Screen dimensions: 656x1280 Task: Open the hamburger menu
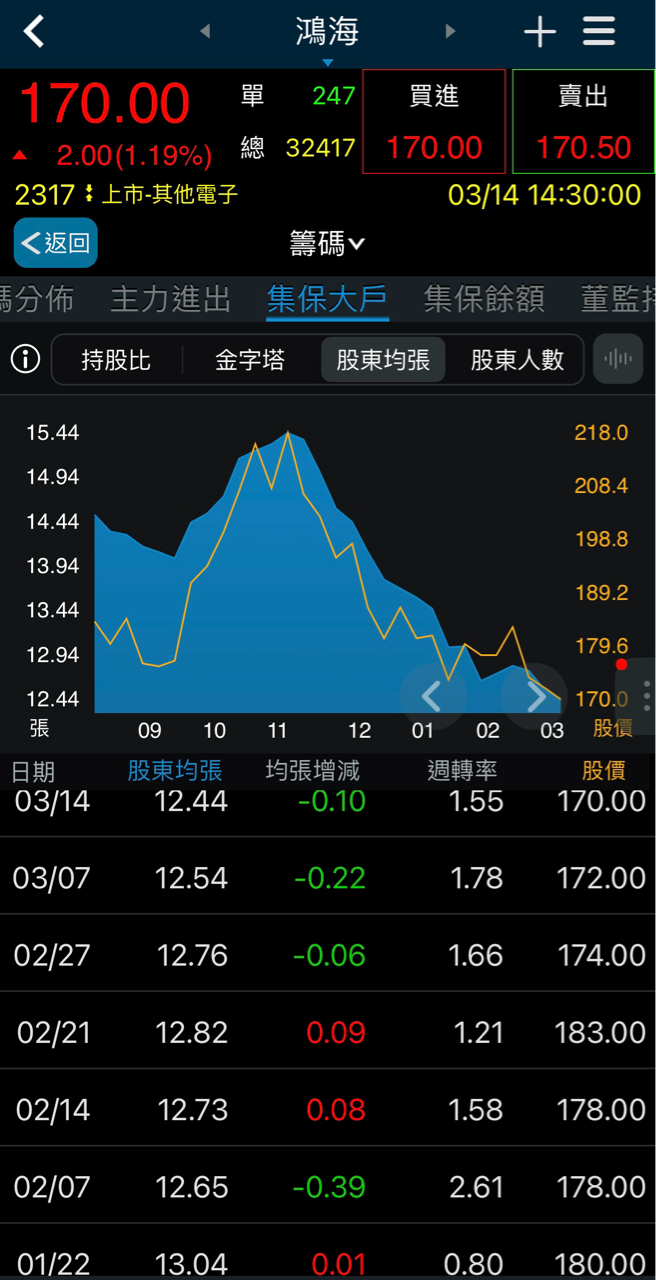[599, 32]
